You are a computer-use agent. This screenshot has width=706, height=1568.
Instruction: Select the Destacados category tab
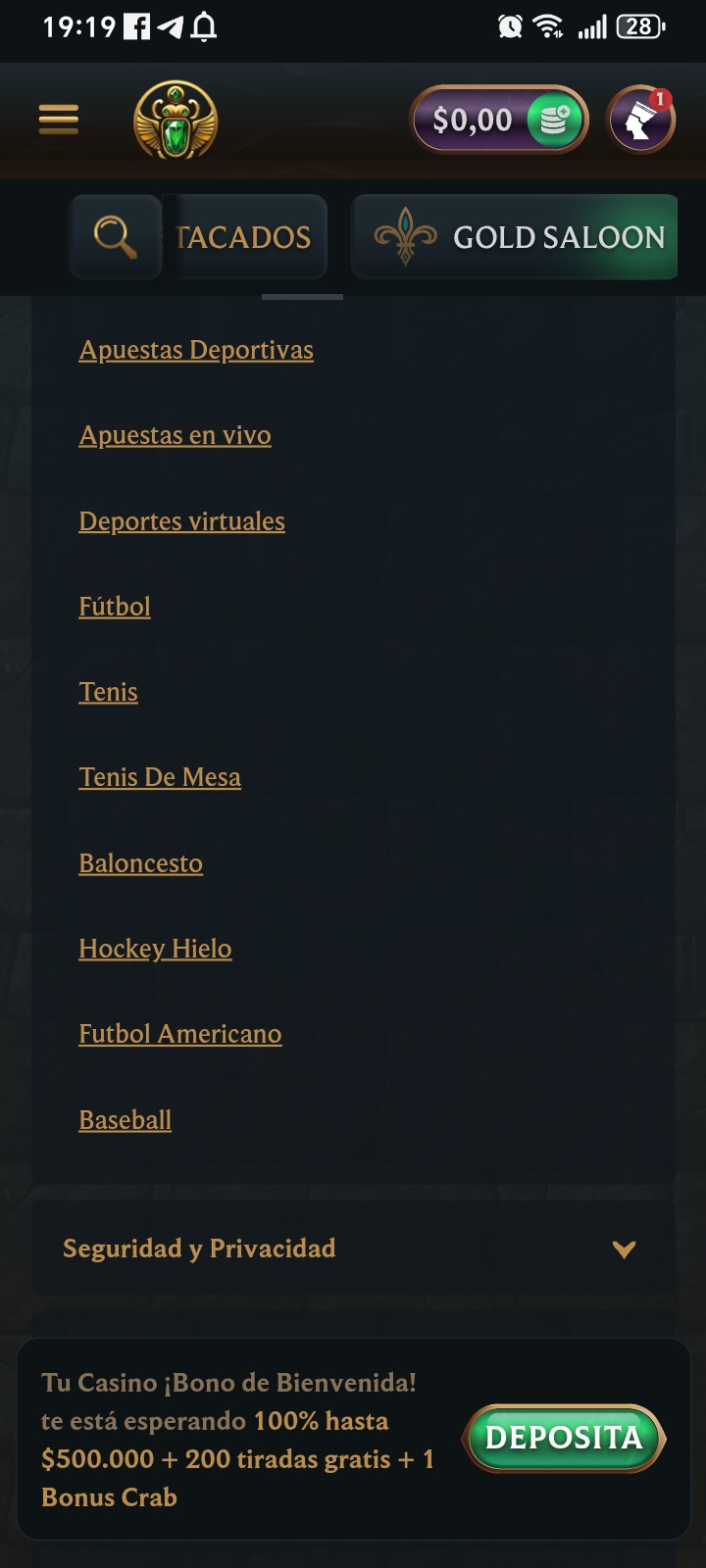tap(244, 237)
